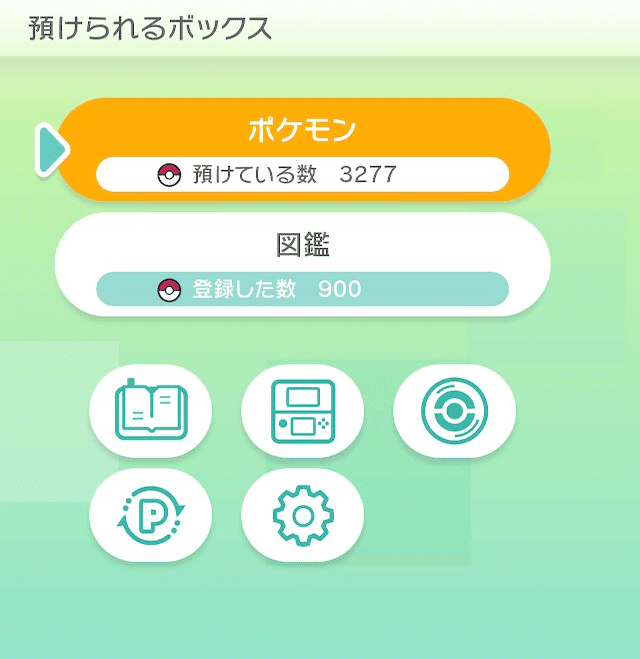Open the Poké Ball circle icon
This screenshot has width=640, height=659.
(455, 411)
